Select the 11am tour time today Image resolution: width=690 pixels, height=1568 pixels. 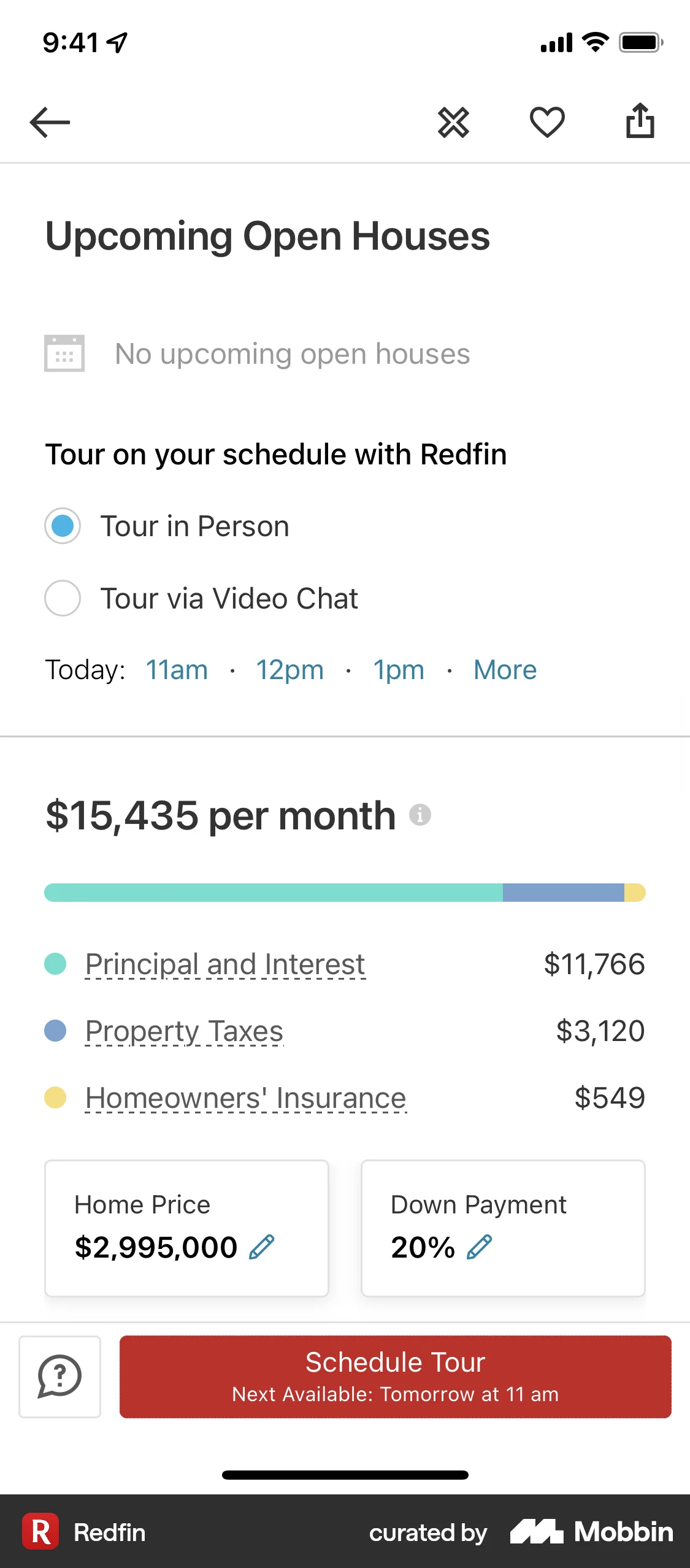(176, 669)
